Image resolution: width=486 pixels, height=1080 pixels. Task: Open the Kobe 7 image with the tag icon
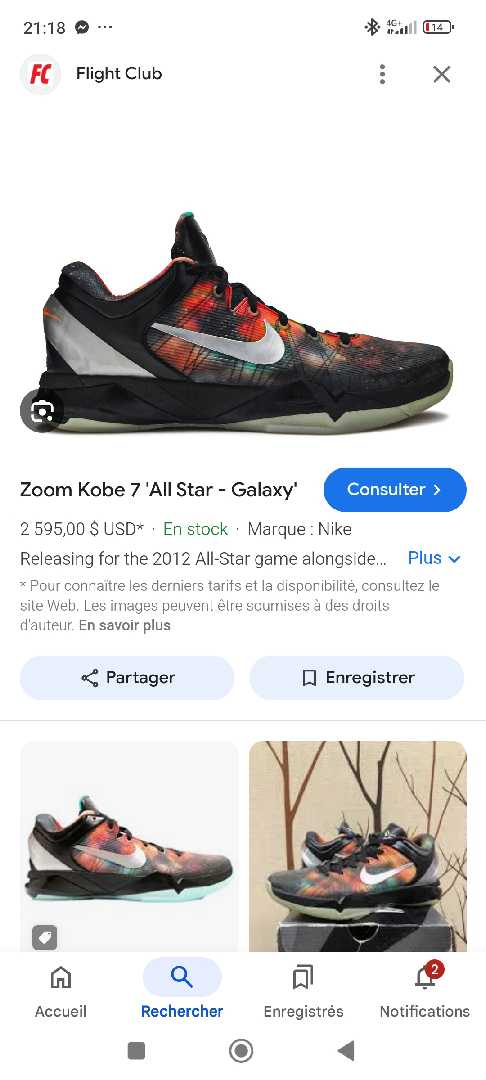(129, 847)
